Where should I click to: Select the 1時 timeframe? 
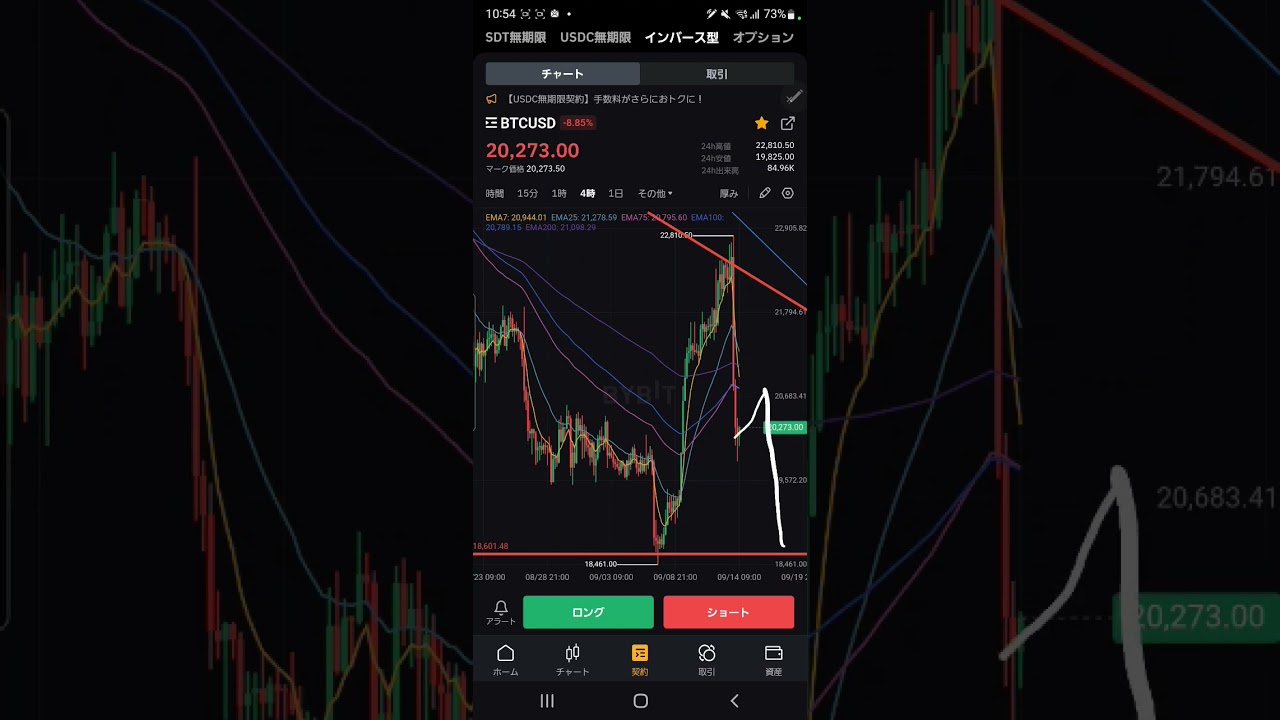(559, 194)
